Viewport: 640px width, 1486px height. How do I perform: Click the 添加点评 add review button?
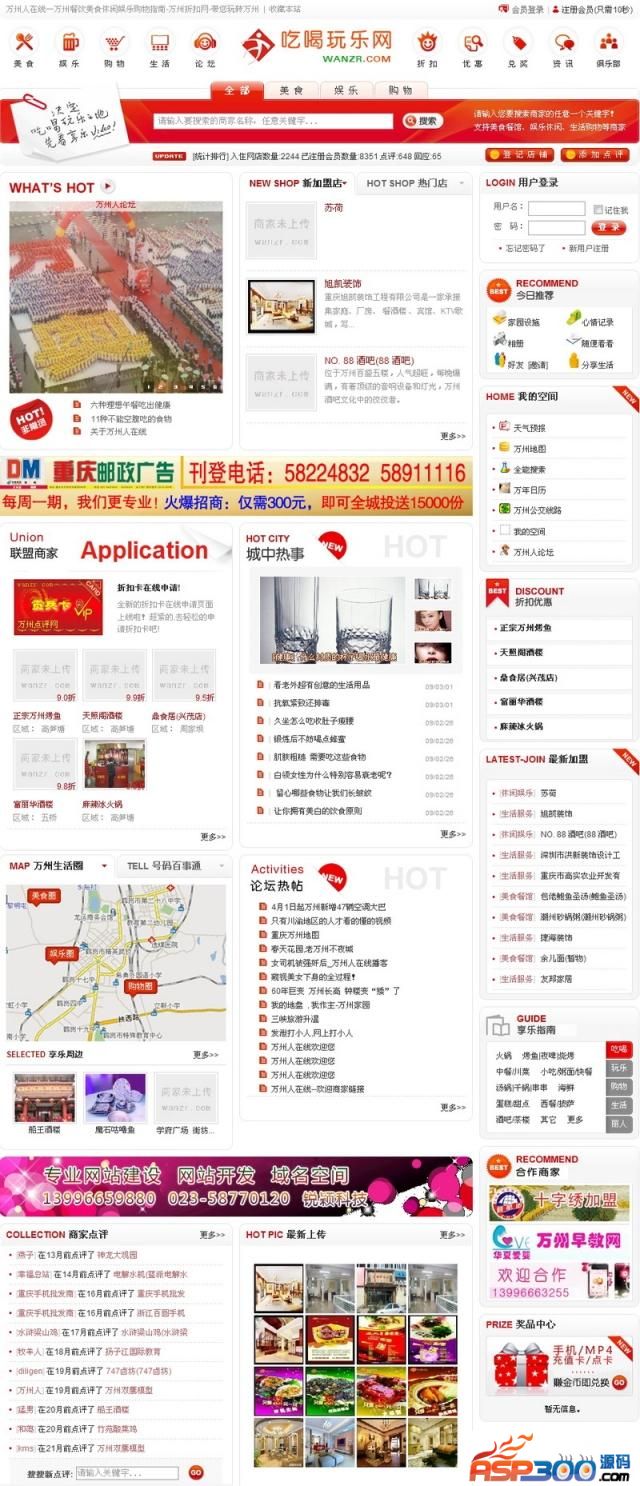[x=594, y=155]
